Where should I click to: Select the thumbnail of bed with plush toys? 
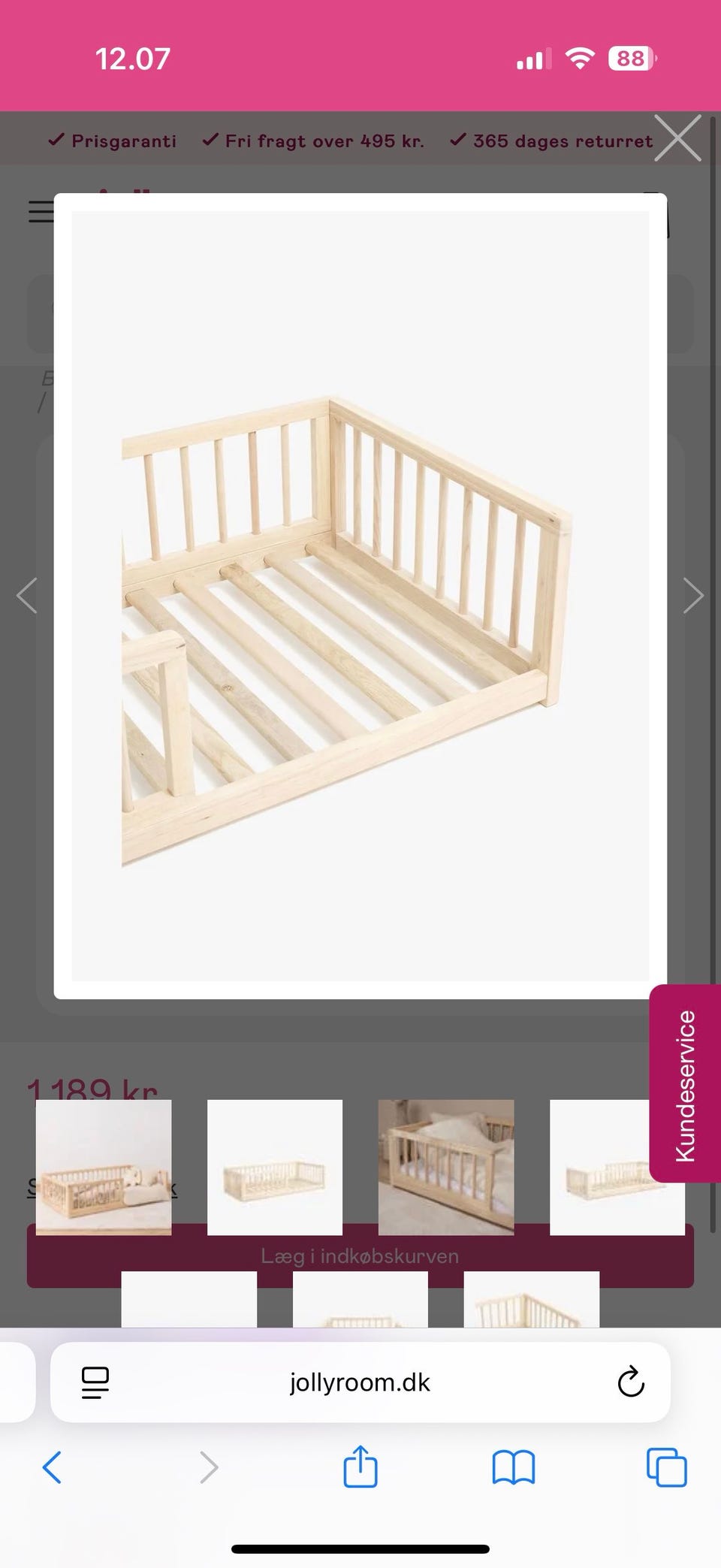tap(104, 1167)
